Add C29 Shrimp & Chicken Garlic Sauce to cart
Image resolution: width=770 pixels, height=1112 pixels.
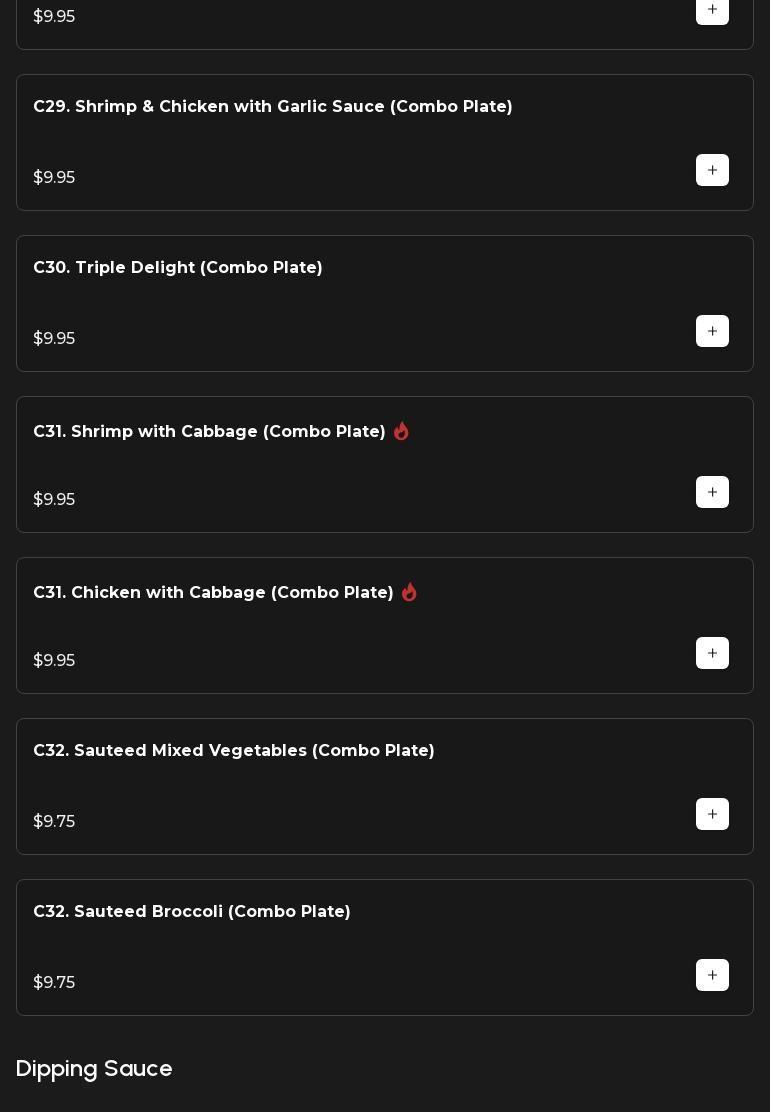pyautogui.click(x=712, y=170)
